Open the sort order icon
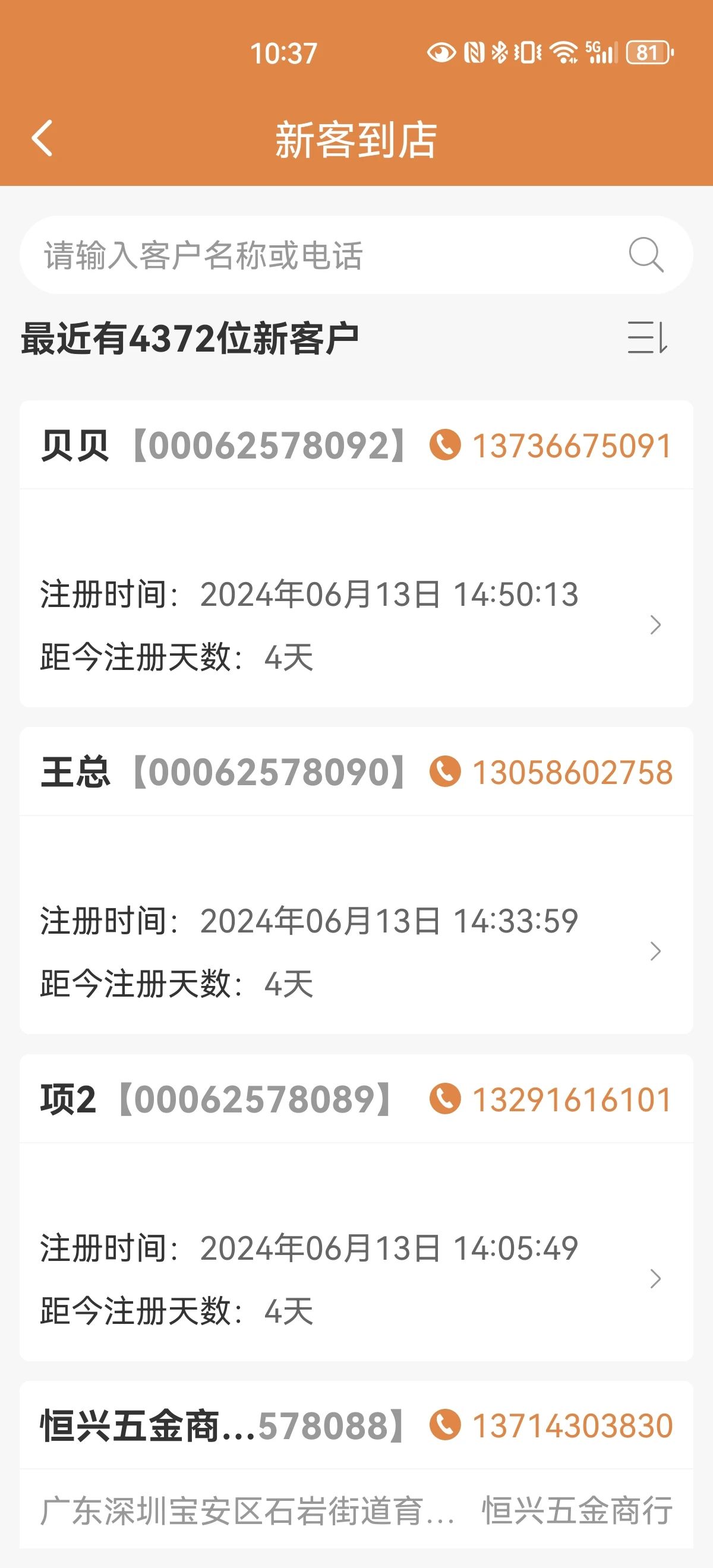Image resolution: width=713 pixels, height=1568 pixels. tap(647, 338)
